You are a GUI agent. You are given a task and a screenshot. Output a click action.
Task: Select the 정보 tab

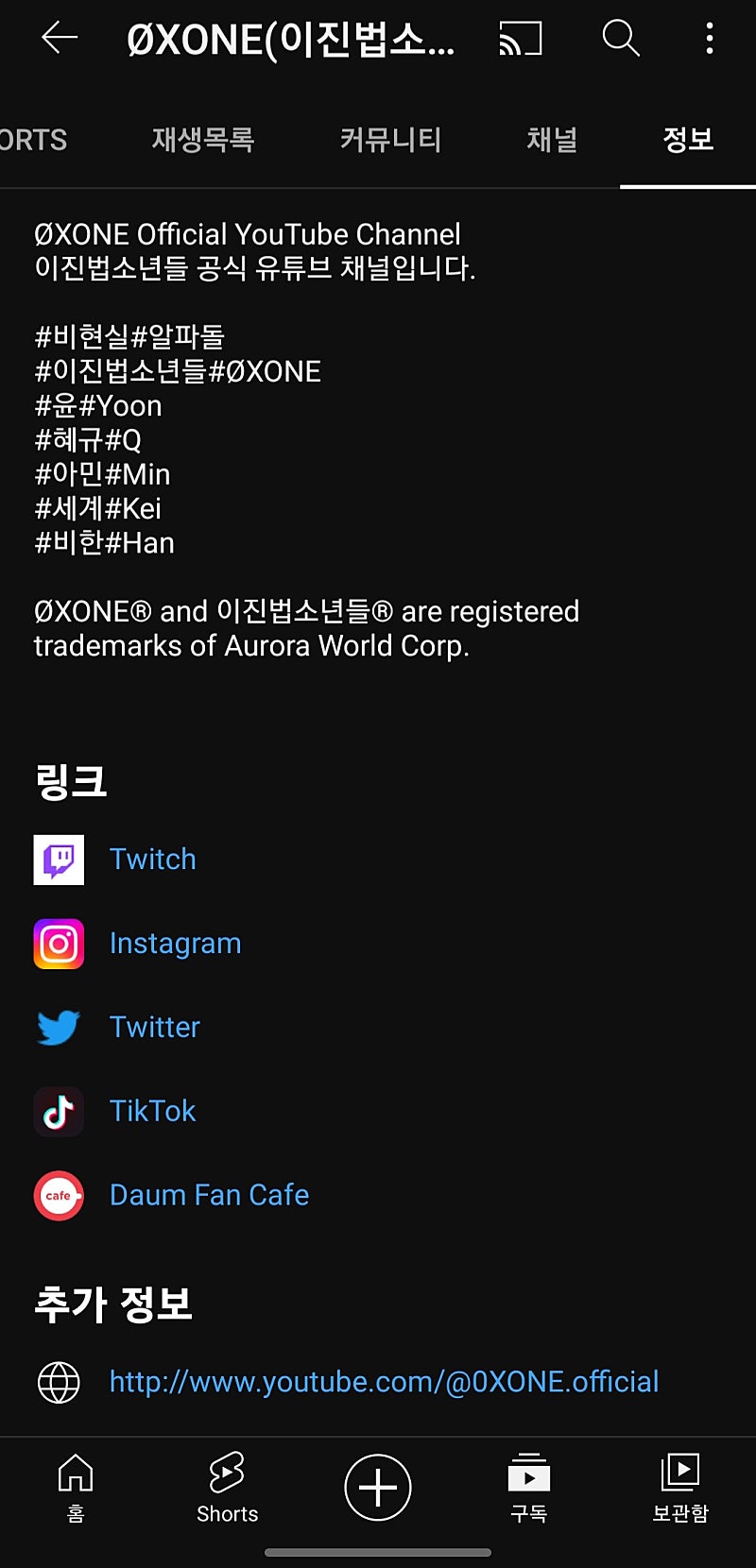point(688,140)
